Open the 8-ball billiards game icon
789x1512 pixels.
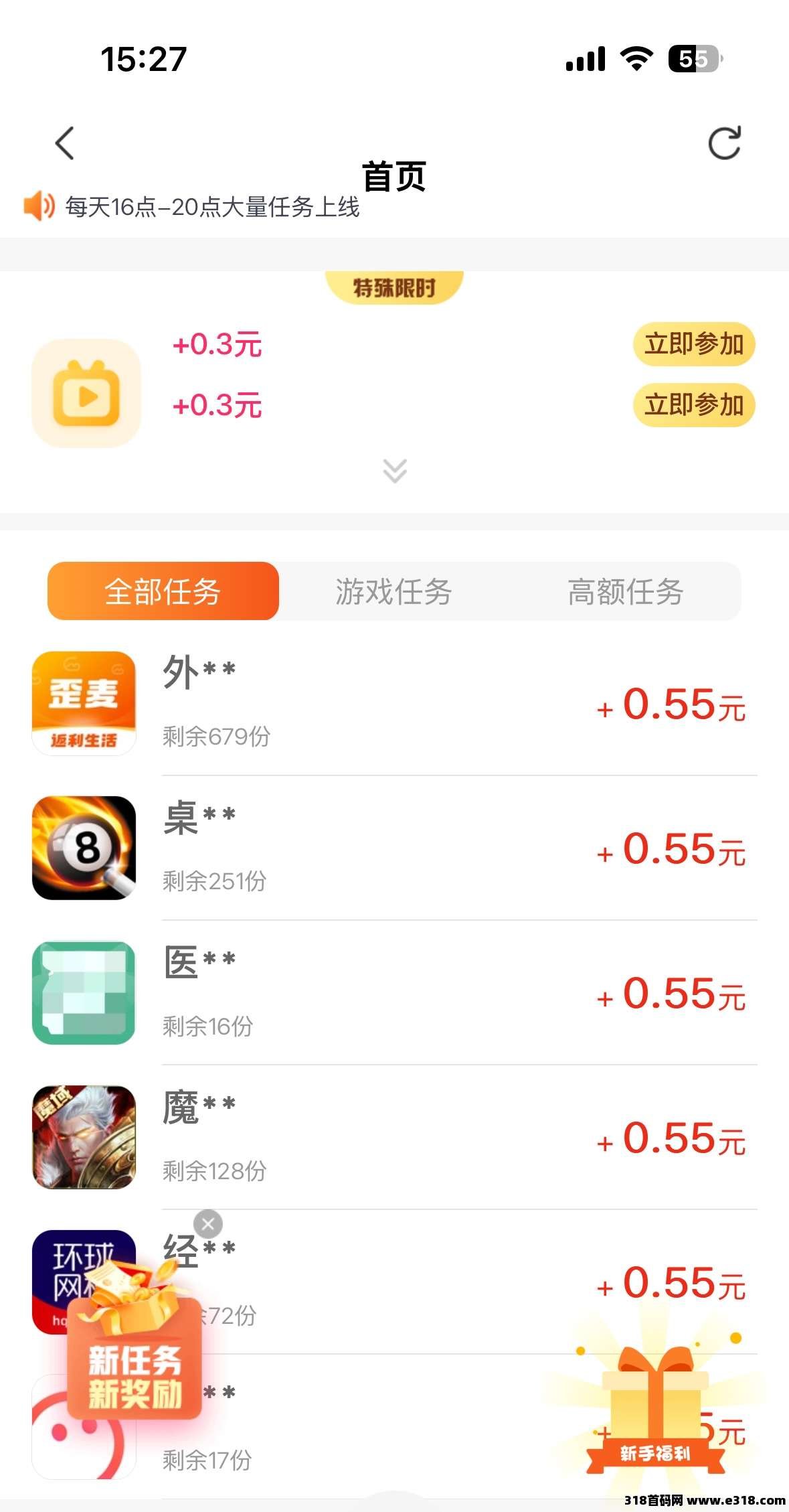(x=83, y=848)
